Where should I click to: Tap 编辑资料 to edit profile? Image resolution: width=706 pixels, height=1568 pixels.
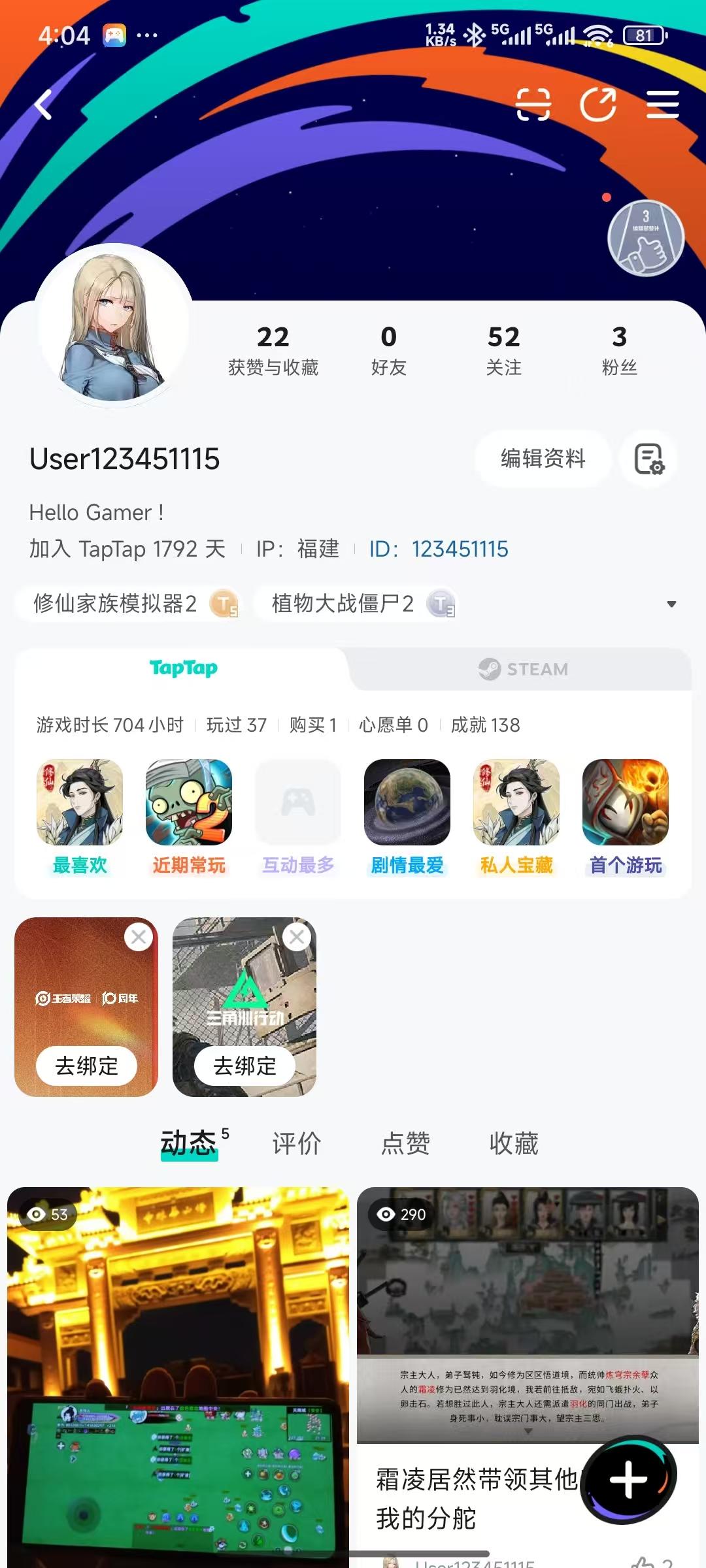(543, 459)
